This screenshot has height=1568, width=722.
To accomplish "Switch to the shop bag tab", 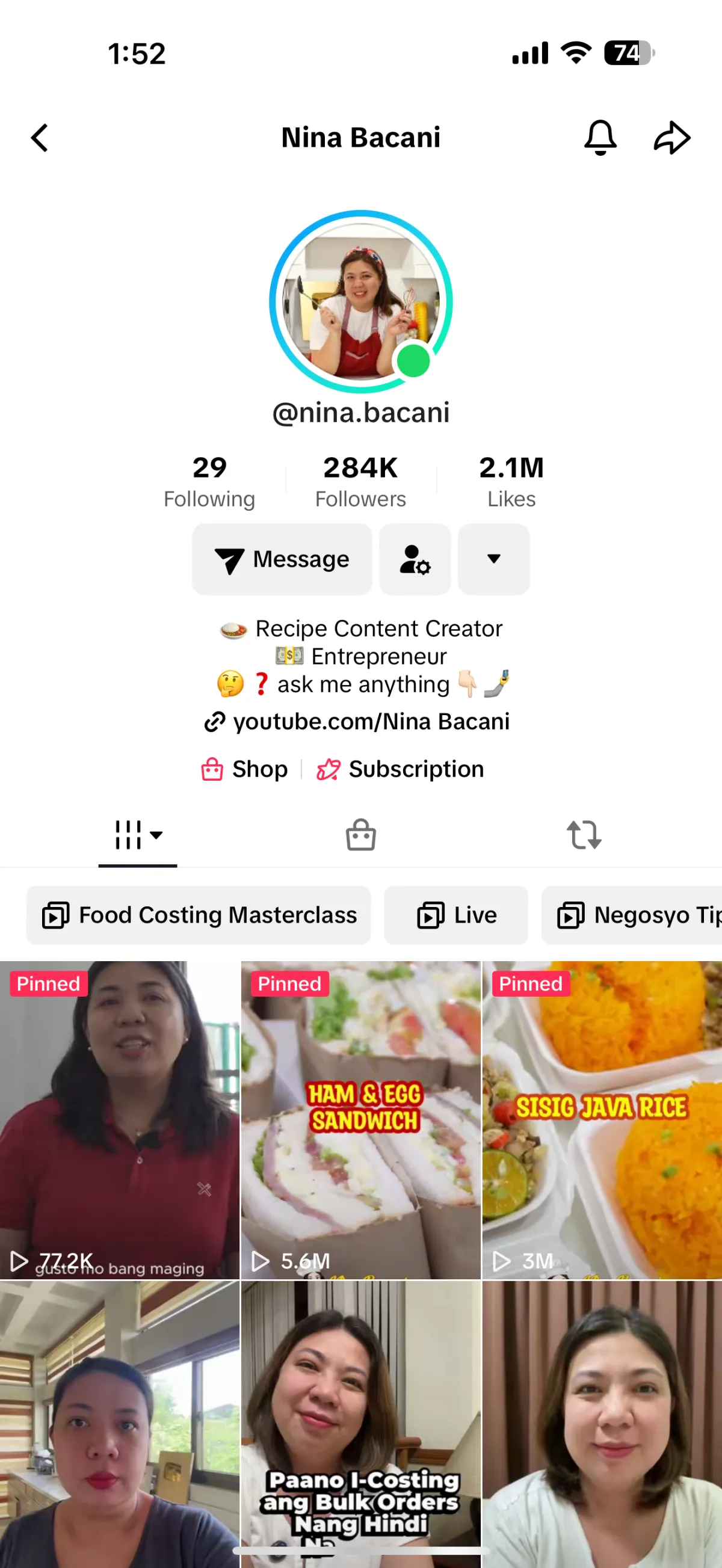I will tap(360, 834).
